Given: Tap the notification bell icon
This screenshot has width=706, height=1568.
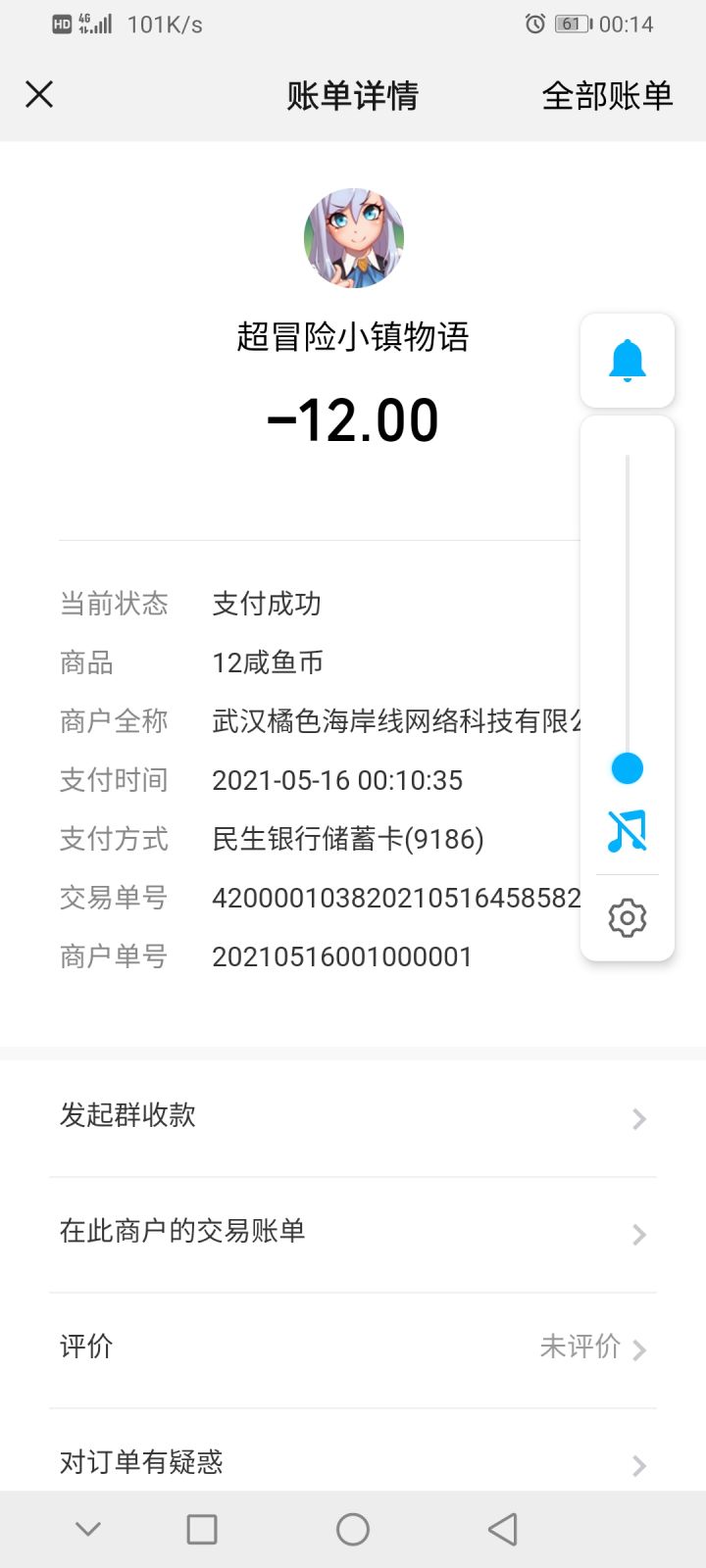Looking at the screenshot, I should (627, 361).
